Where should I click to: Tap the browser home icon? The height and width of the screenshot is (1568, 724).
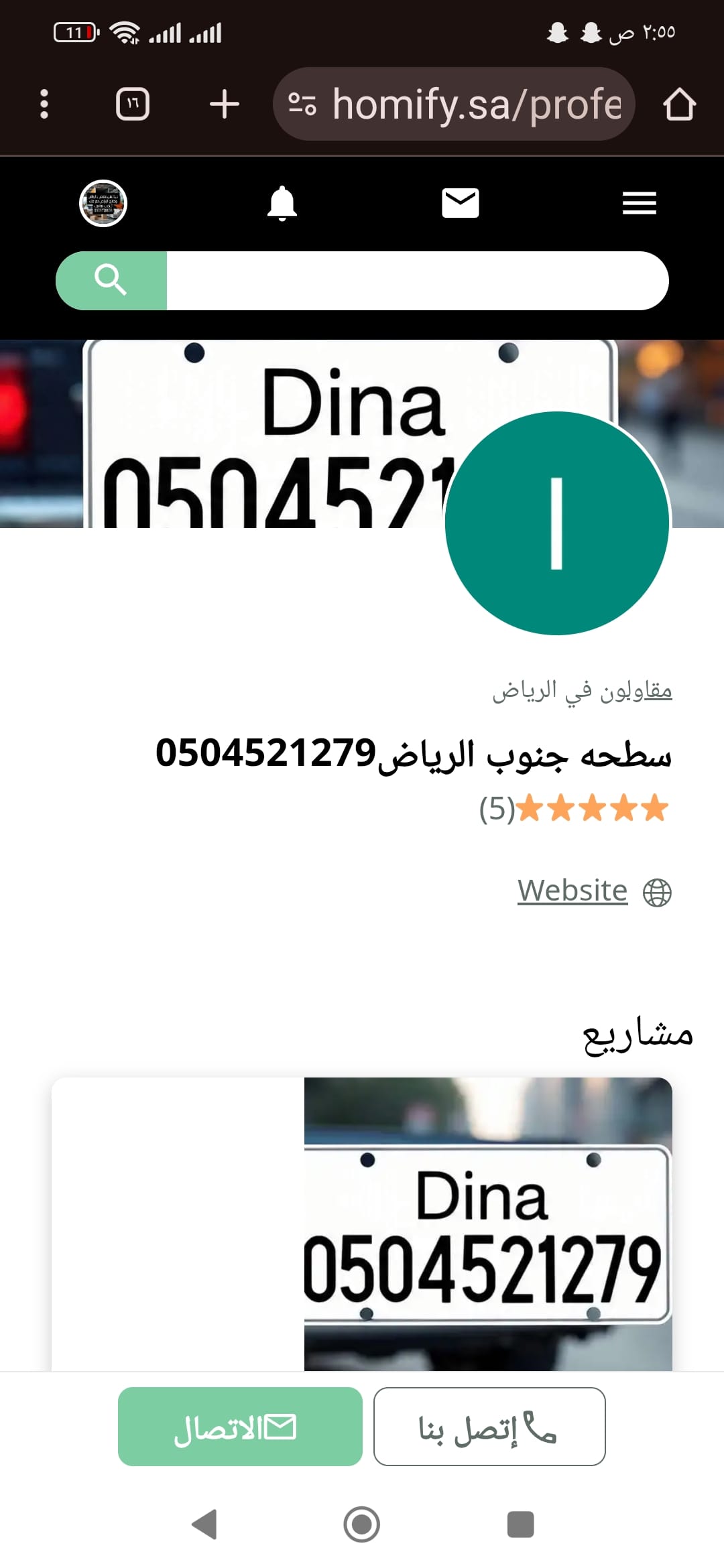click(x=681, y=104)
